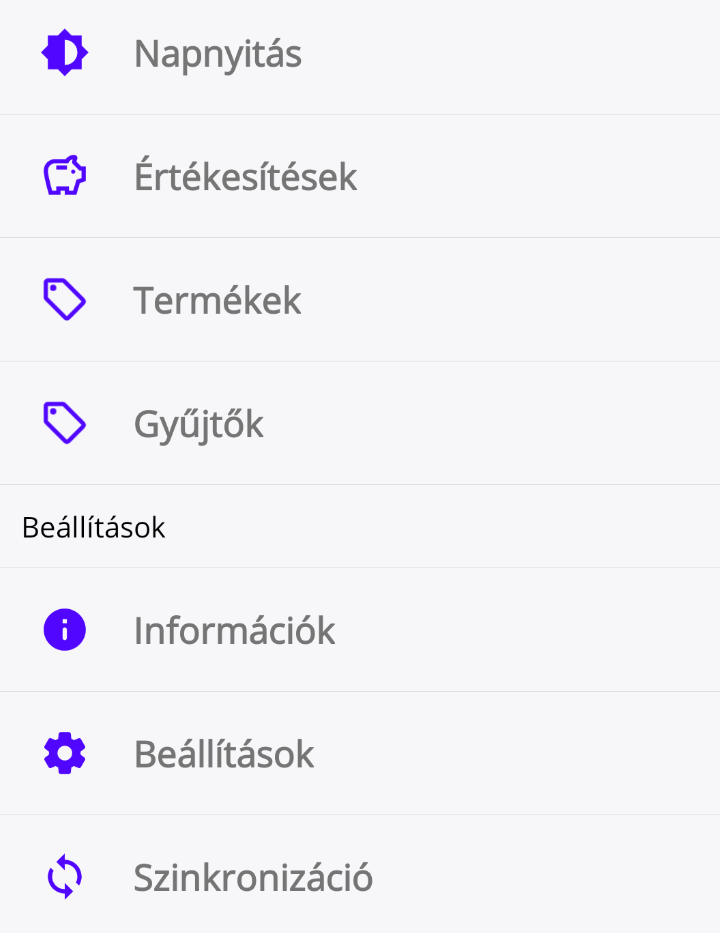Viewport: 720px width, 933px height.
Task: Select the Termékek price tag icon
Action: [x=64, y=299]
